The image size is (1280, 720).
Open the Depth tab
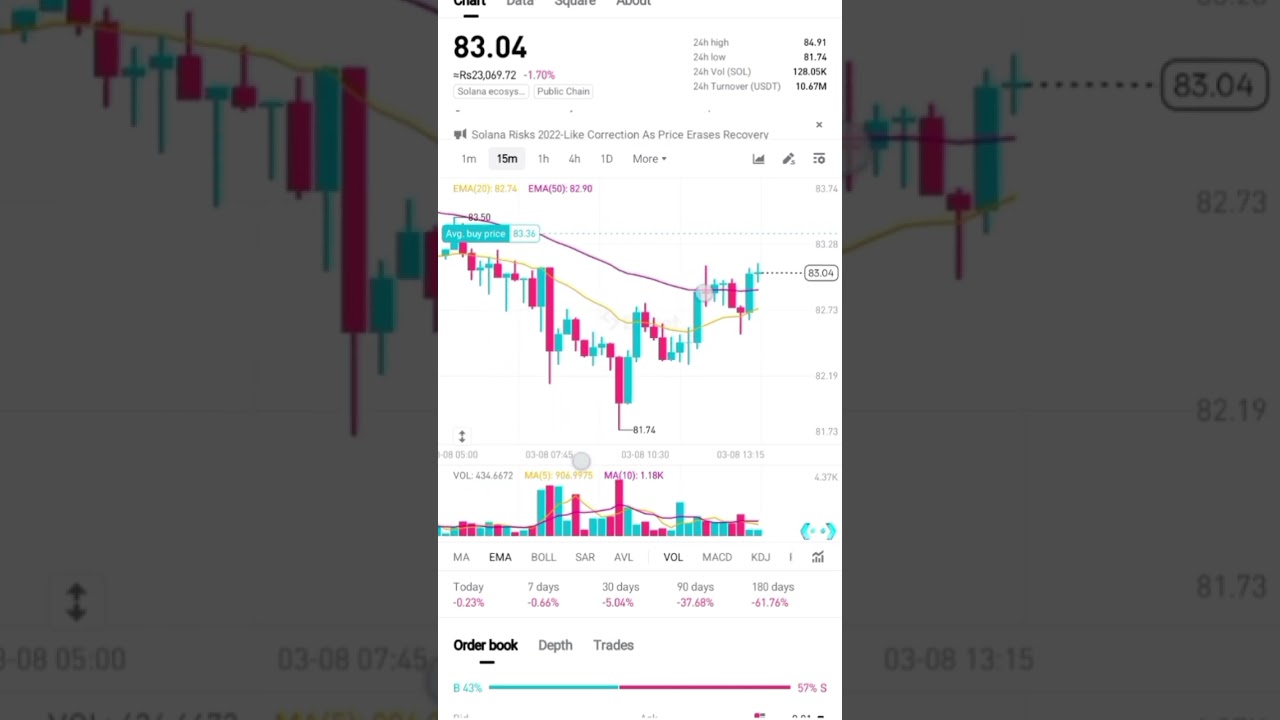tap(555, 645)
